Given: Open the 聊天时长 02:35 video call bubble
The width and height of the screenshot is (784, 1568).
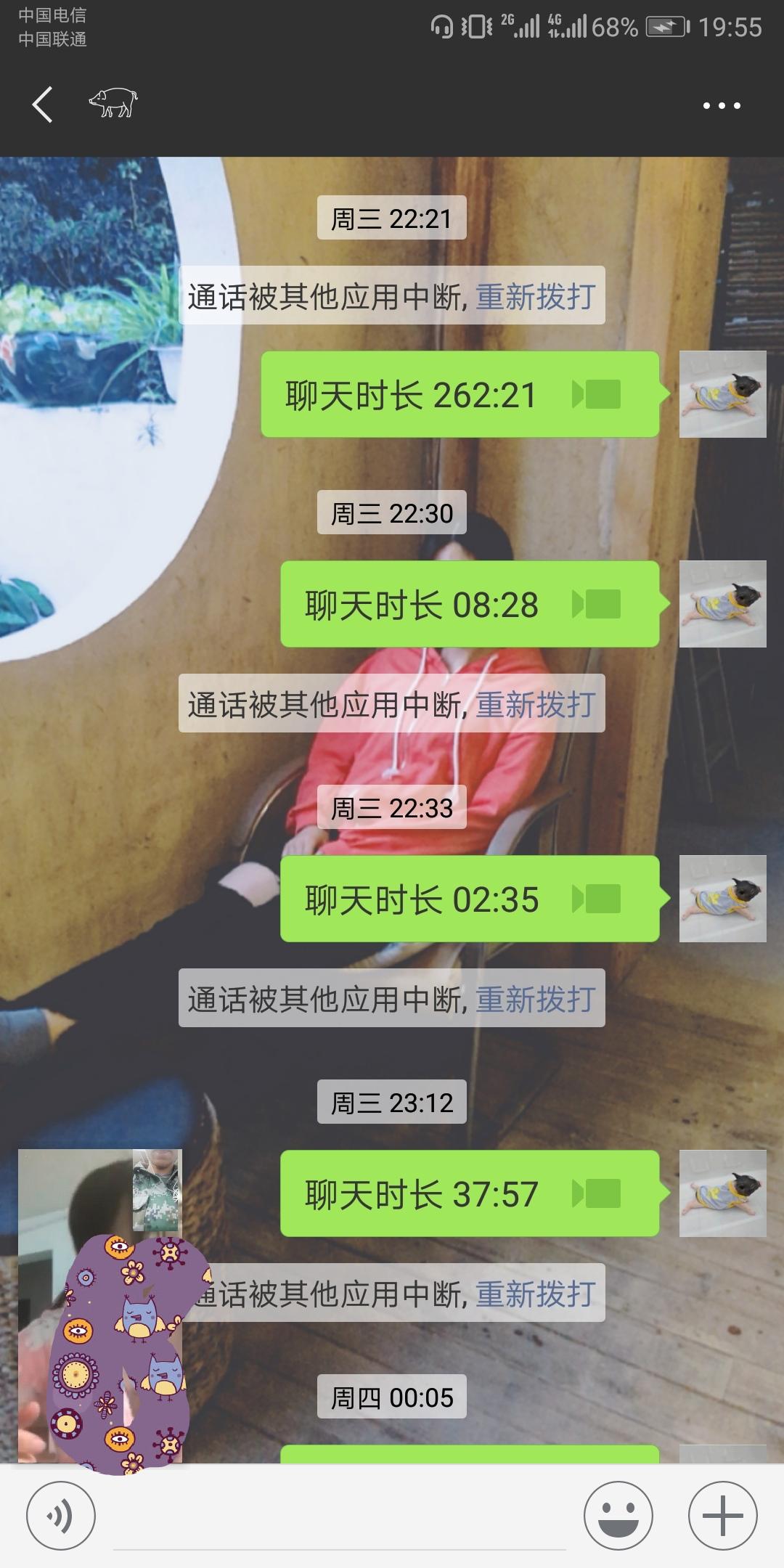Looking at the screenshot, I should tap(470, 899).
